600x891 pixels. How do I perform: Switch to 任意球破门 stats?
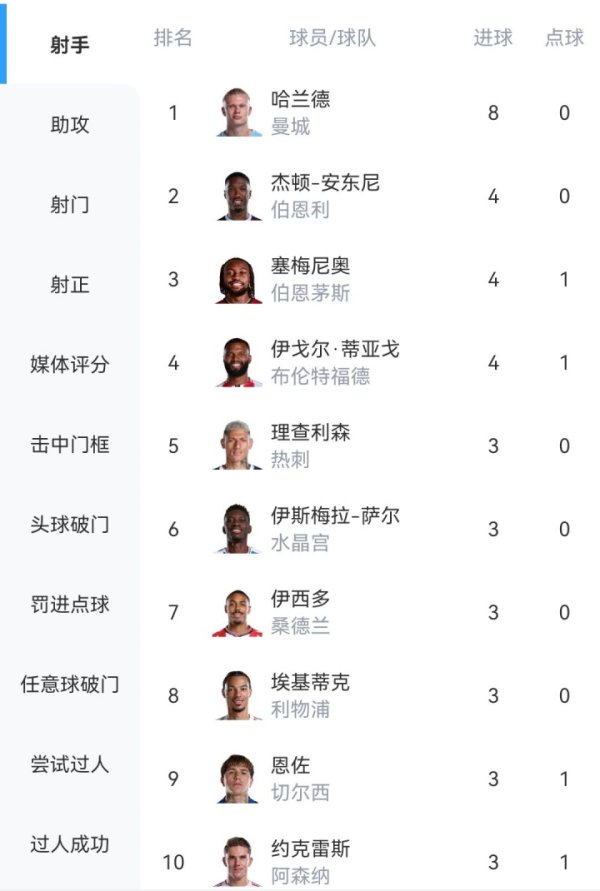click(70, 685)
